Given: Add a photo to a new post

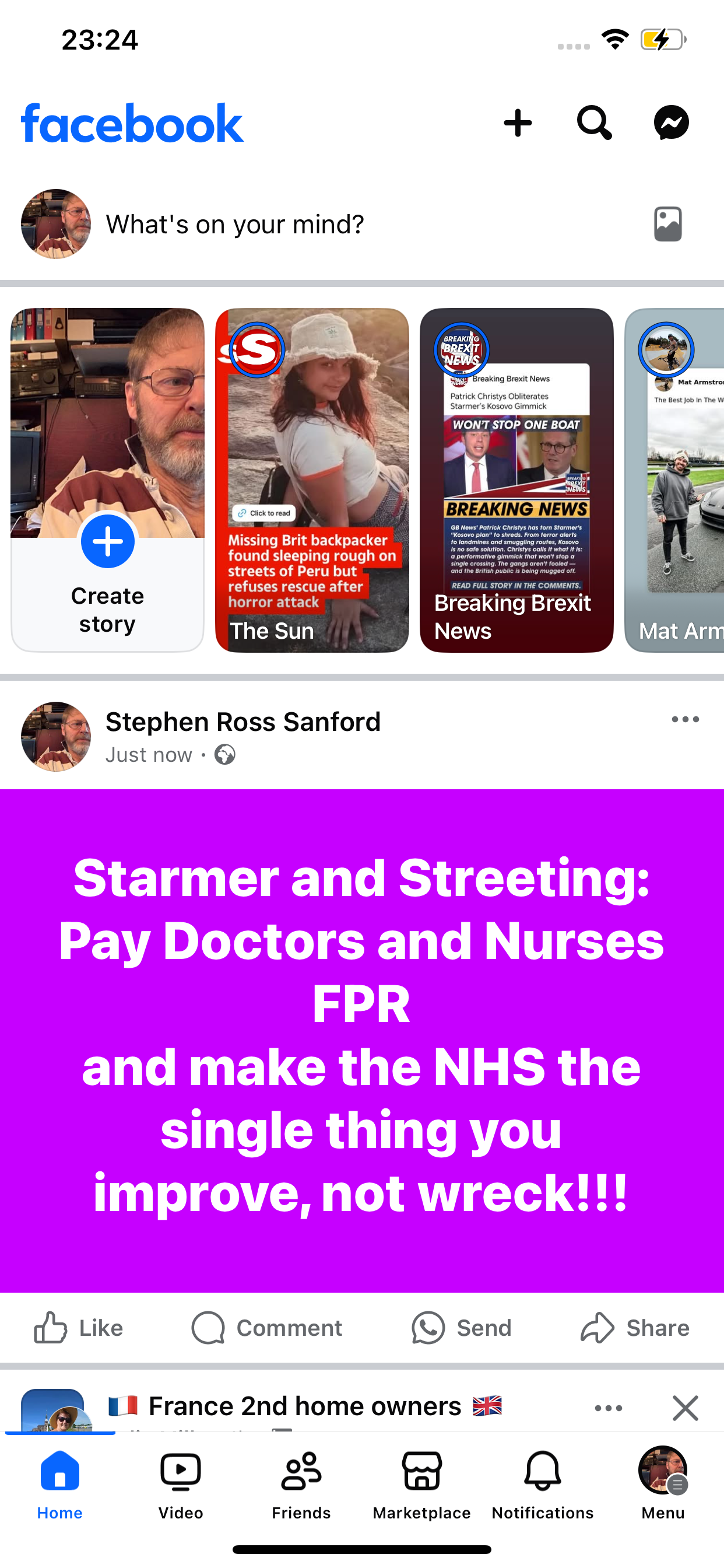Looking at the screenshot, I should pos(667,224).
